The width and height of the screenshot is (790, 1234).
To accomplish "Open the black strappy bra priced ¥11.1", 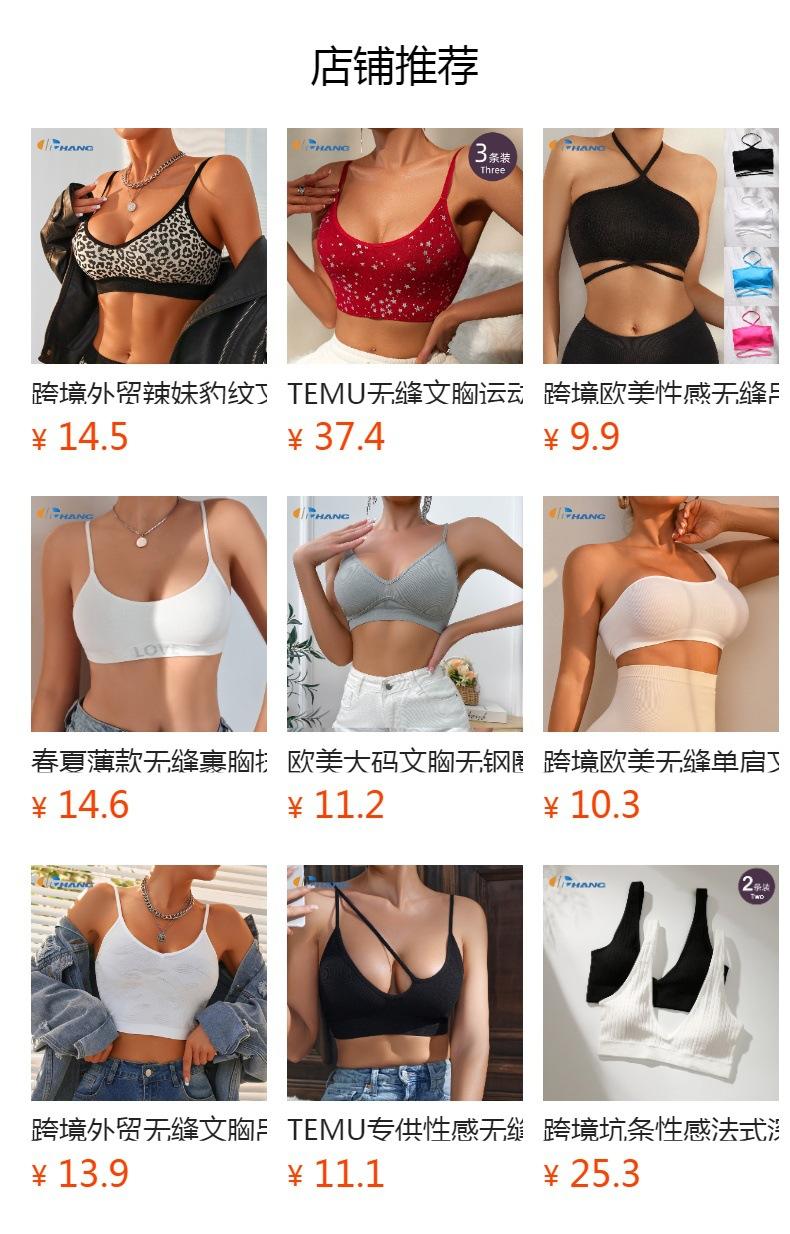I will coord(405,983).
